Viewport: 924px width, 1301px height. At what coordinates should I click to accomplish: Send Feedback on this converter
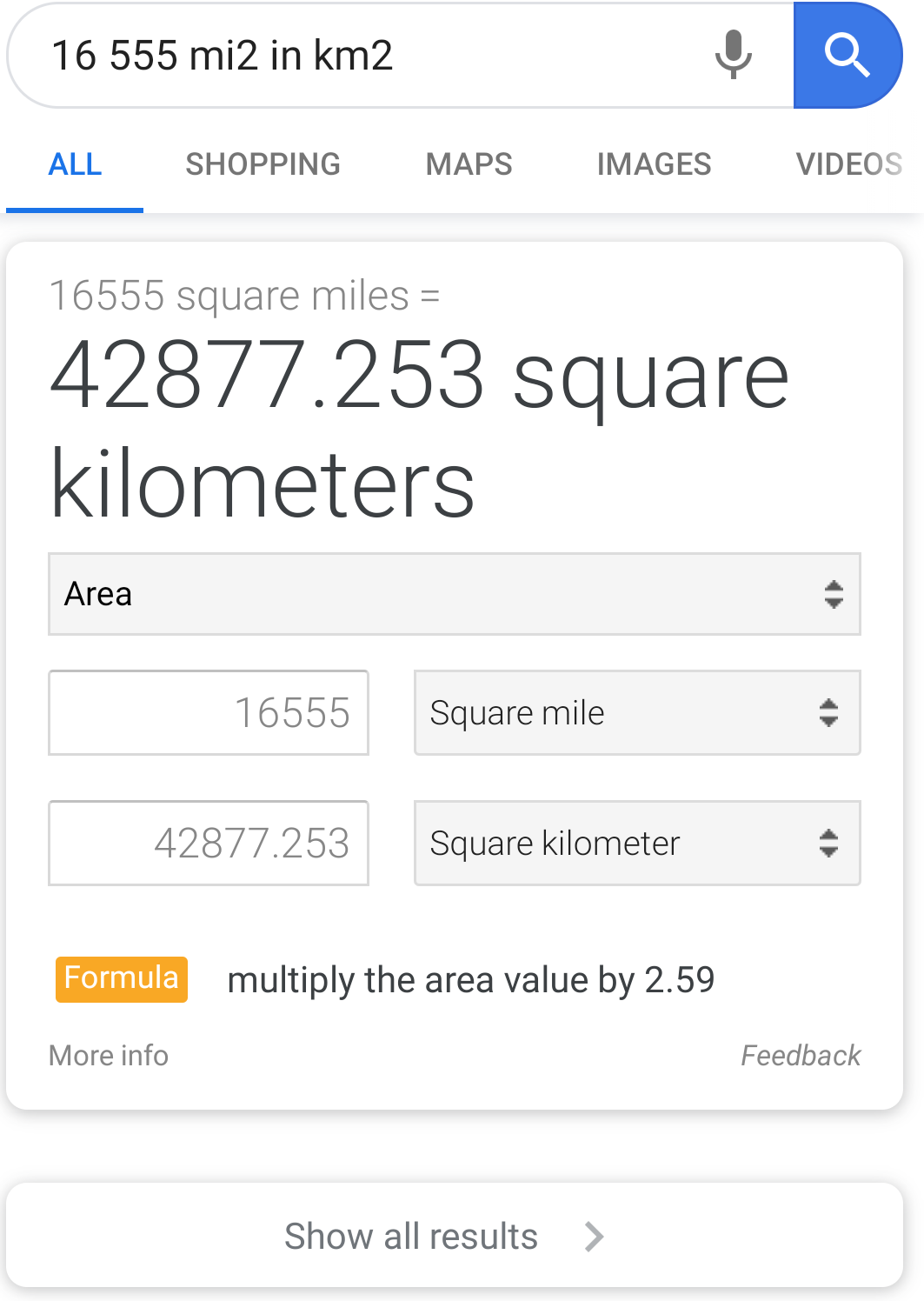pyautogui.click(x=800, y=1055)
